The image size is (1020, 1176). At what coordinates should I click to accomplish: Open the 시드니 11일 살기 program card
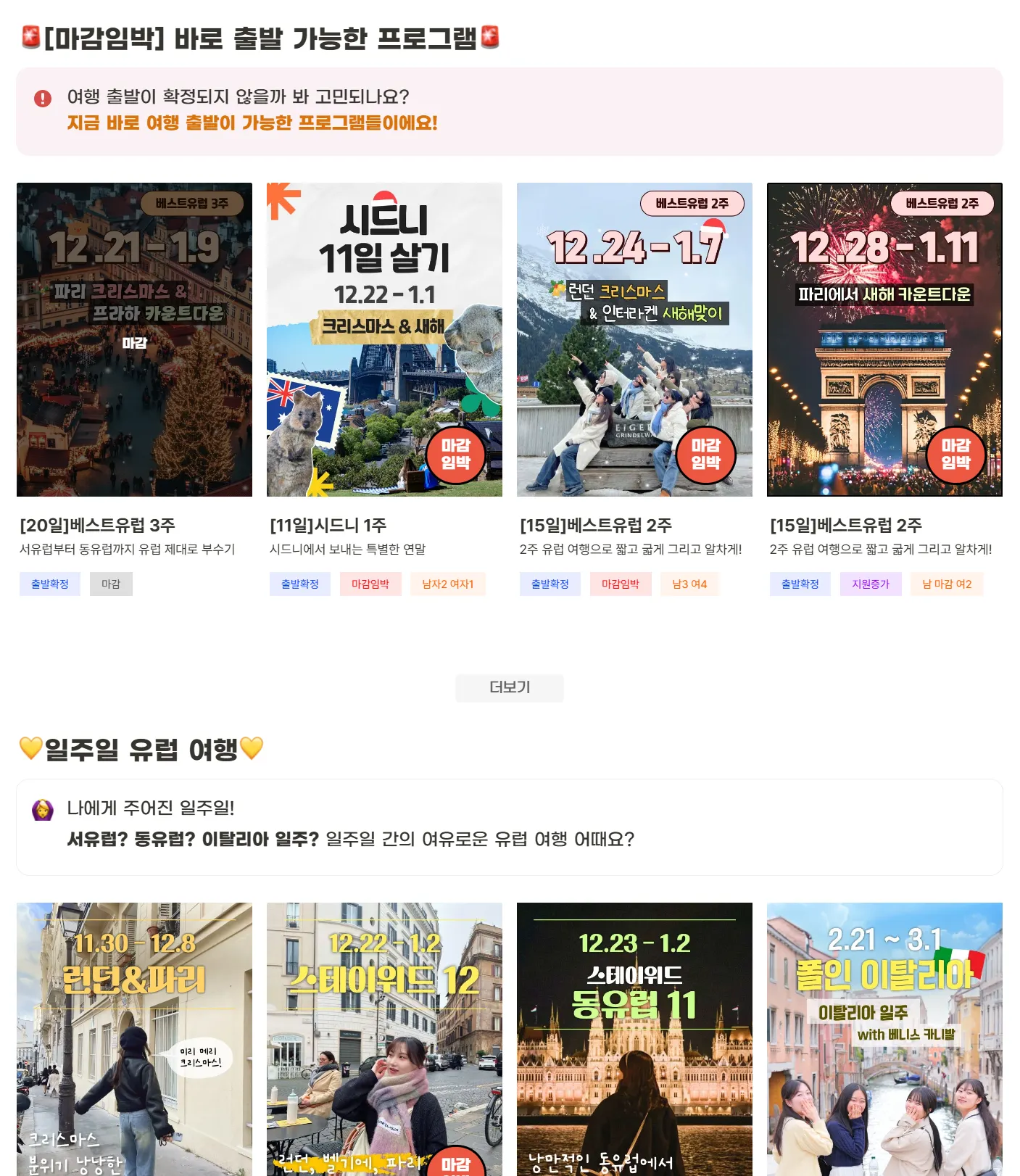(384, 339)
